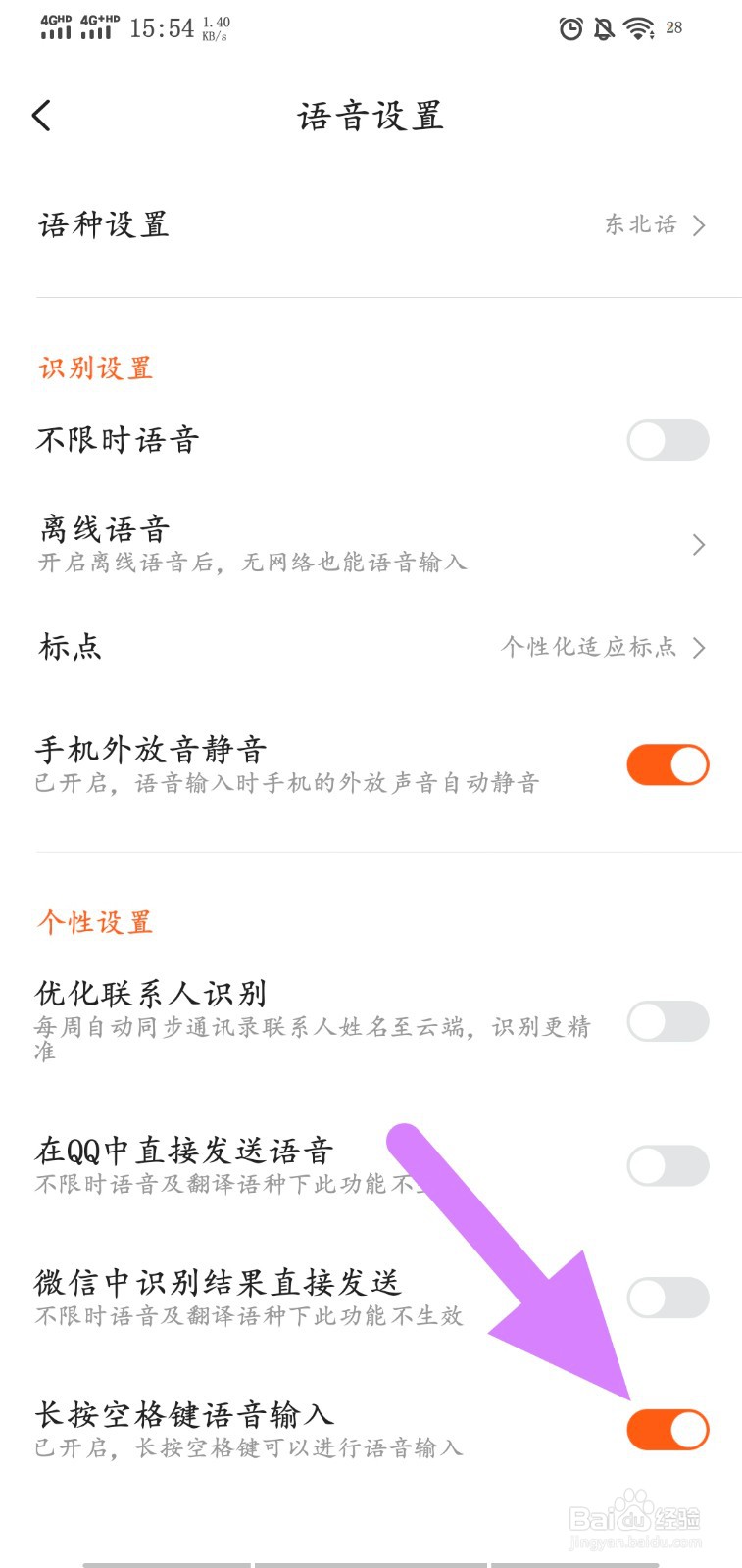Enable 优化联系人识别 switch
The width and height of the screenshot is (742, 1568).
click(x=668, y=1021)
